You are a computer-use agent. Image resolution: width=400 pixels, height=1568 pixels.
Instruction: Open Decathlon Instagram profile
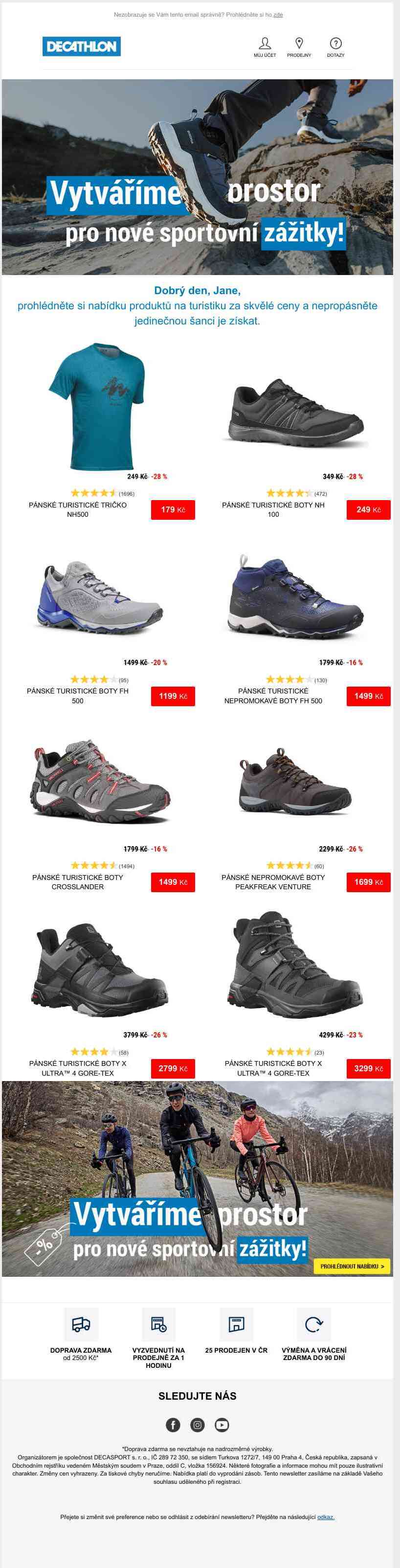point(198,1425)
